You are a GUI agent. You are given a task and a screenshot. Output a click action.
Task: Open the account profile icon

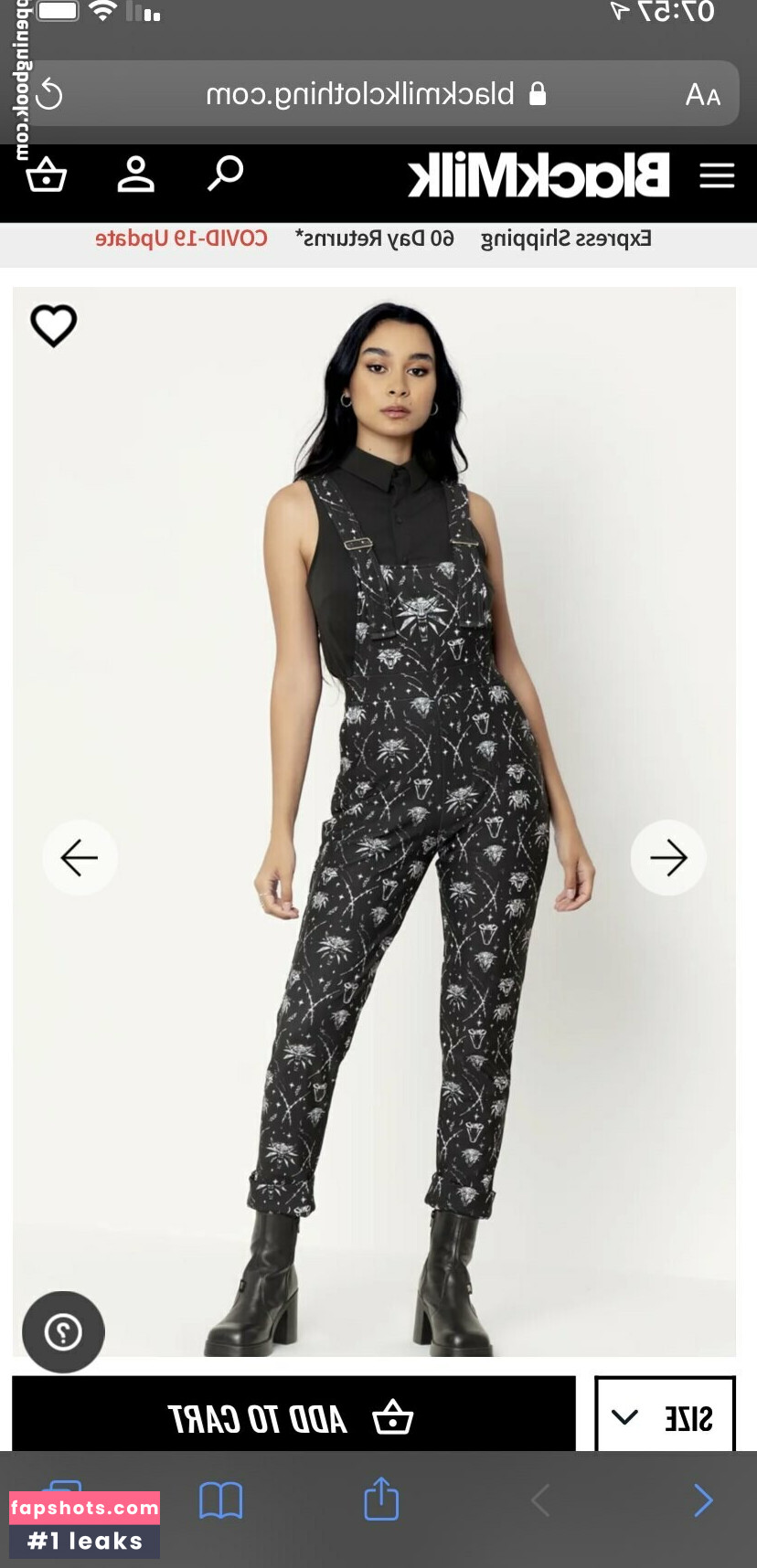pyautogui.click(x=136, y=174)
